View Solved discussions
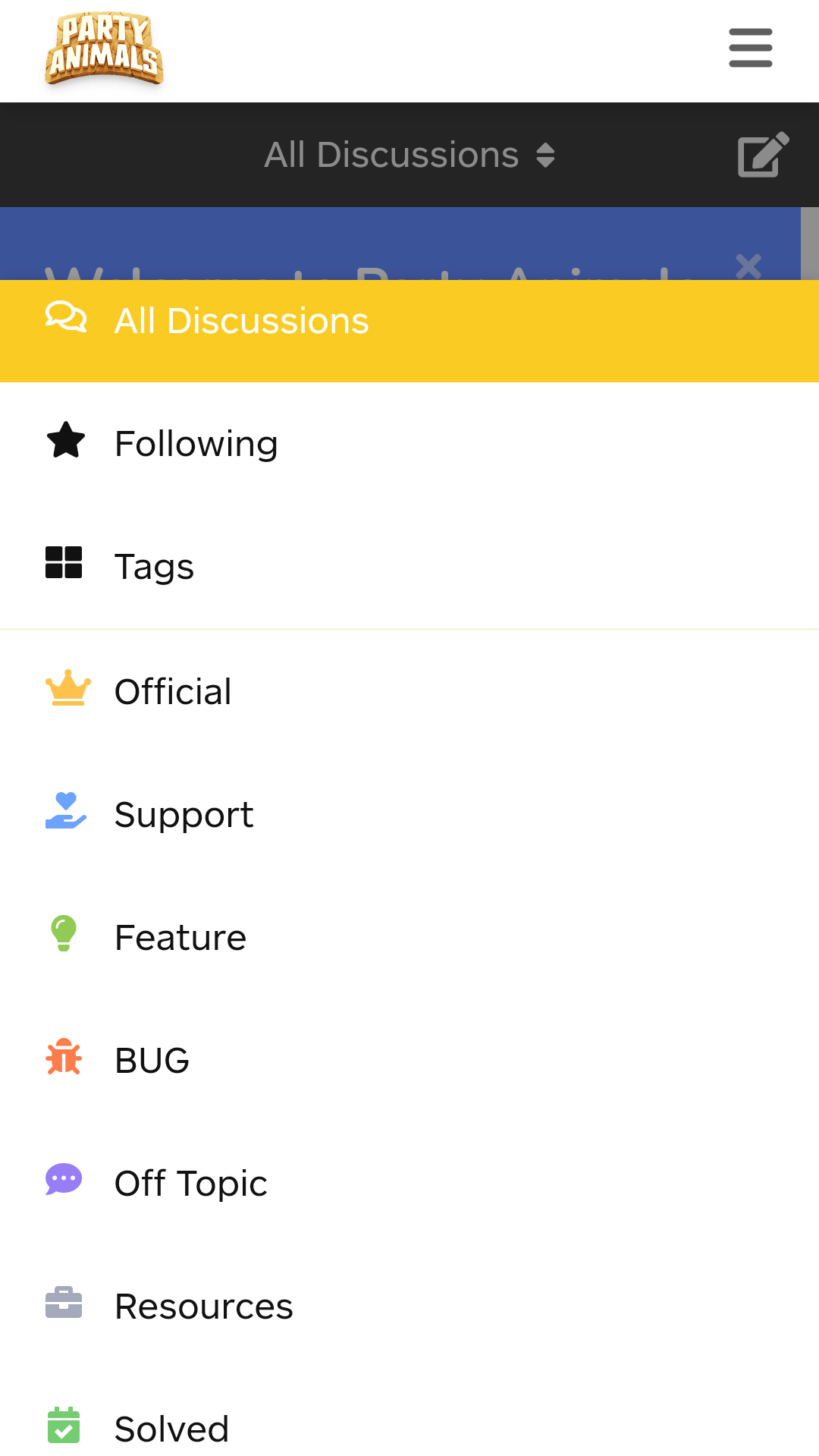The height and width of the screenshot is (1456, 819). tap(171, 1429)
